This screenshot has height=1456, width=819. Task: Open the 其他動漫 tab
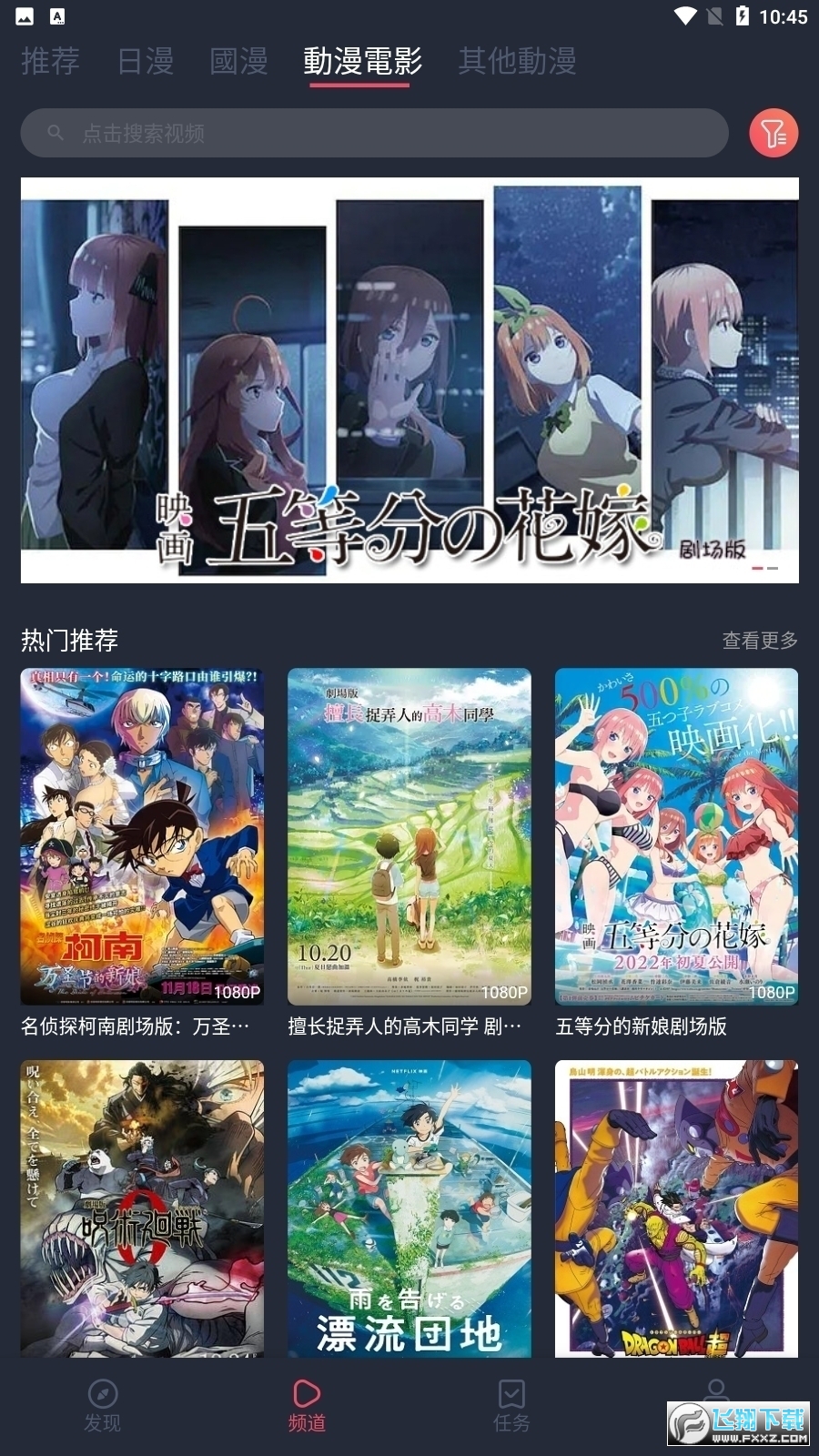[519, 62]
